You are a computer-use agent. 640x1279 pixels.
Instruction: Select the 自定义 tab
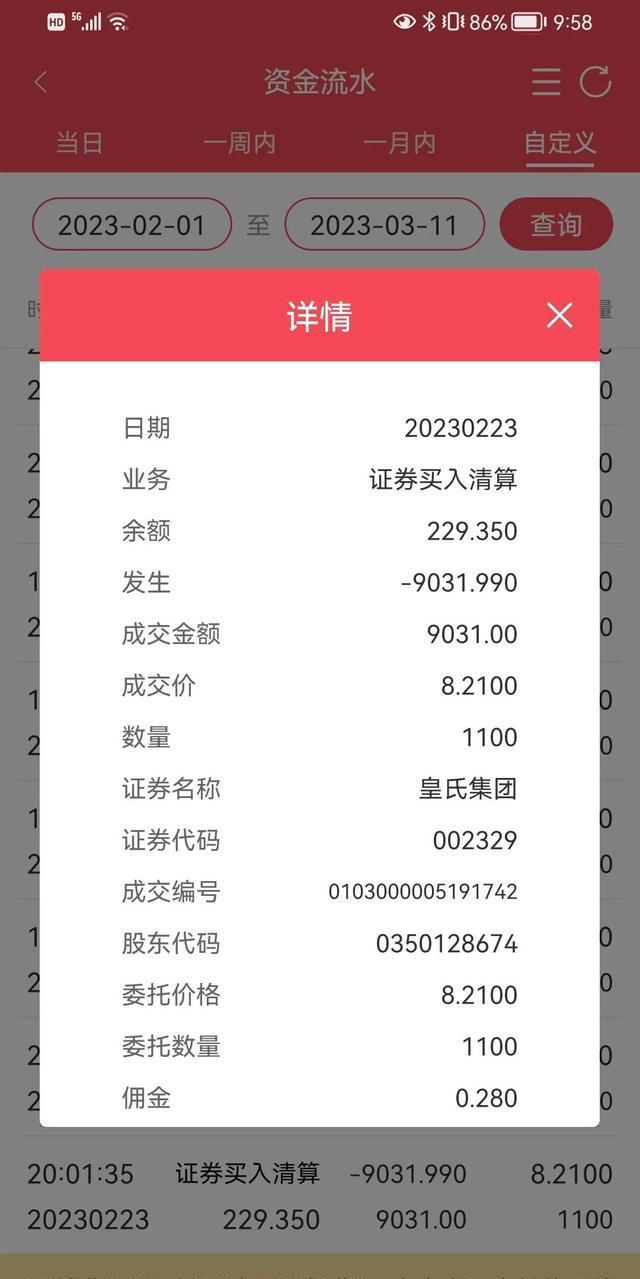point(559,143)
